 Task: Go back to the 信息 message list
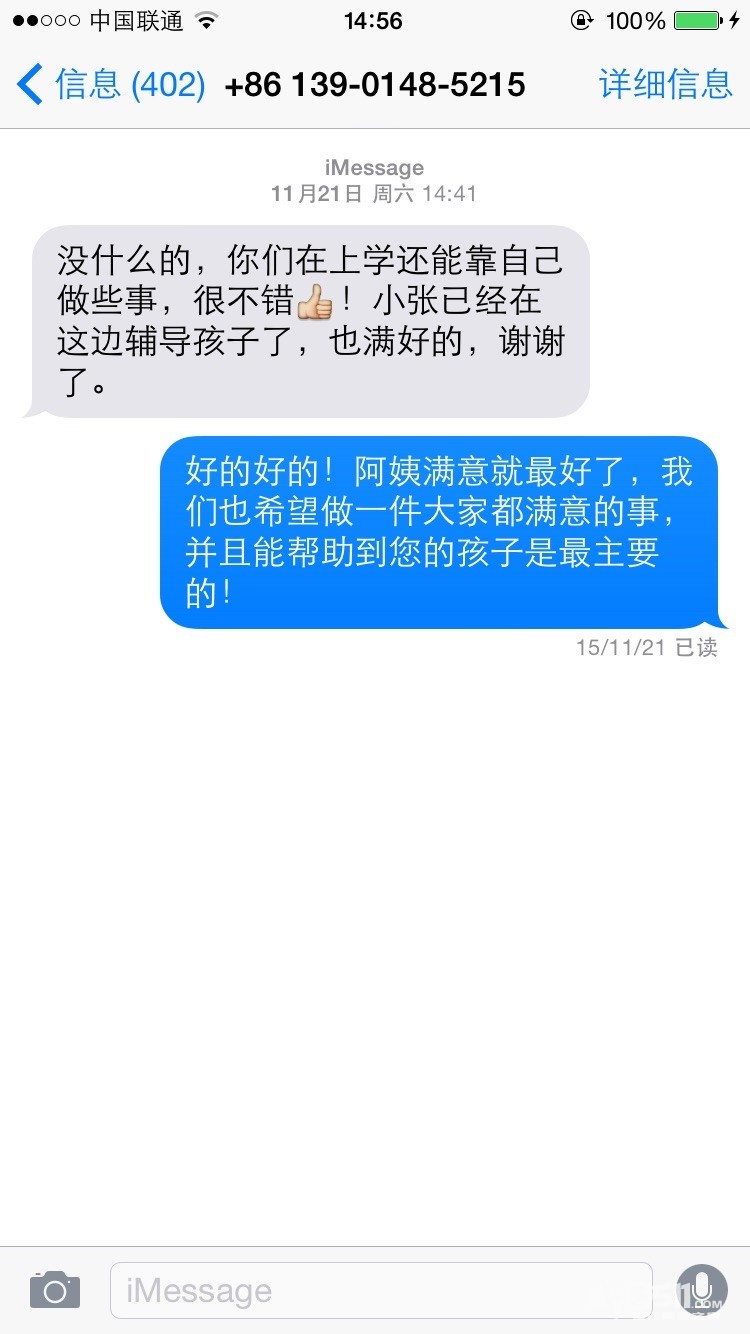[110, 85]
